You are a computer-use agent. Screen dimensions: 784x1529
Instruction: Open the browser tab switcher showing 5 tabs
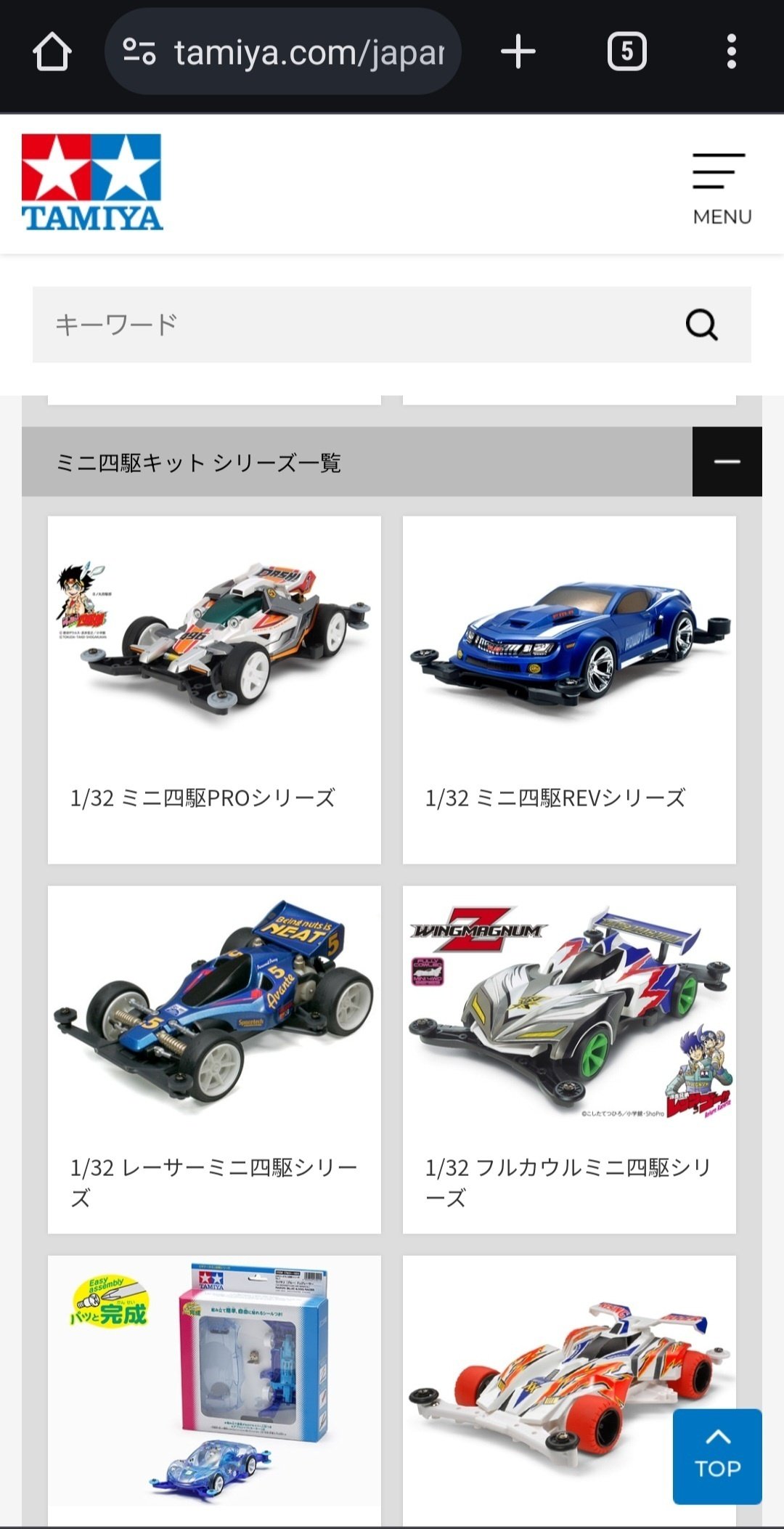(629, 51)
